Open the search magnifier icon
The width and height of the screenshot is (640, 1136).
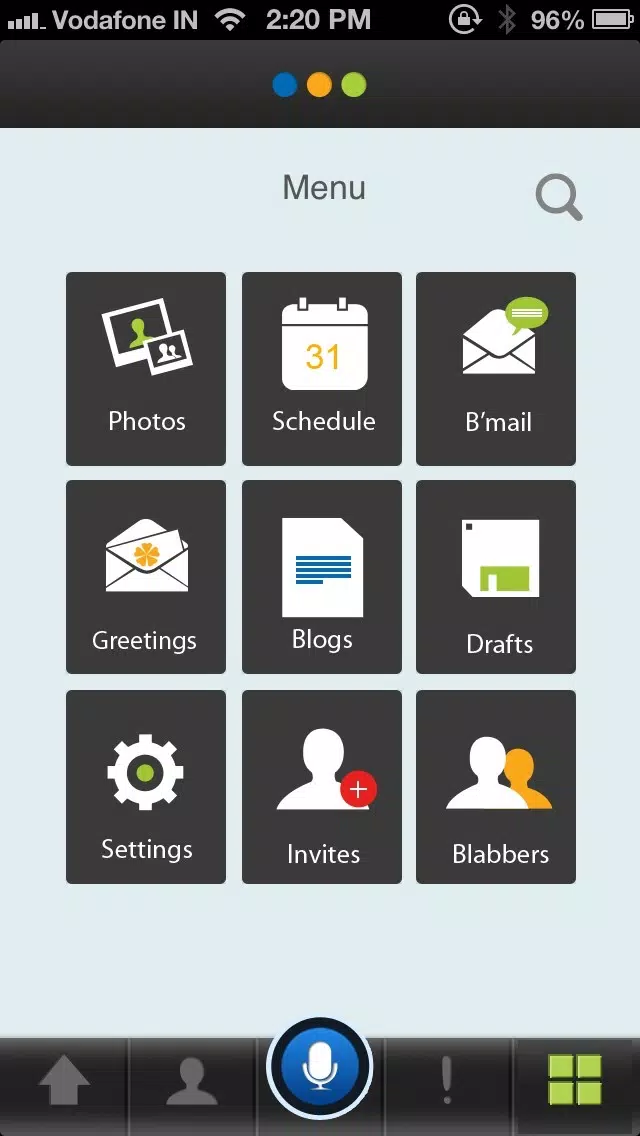(558, 197)
